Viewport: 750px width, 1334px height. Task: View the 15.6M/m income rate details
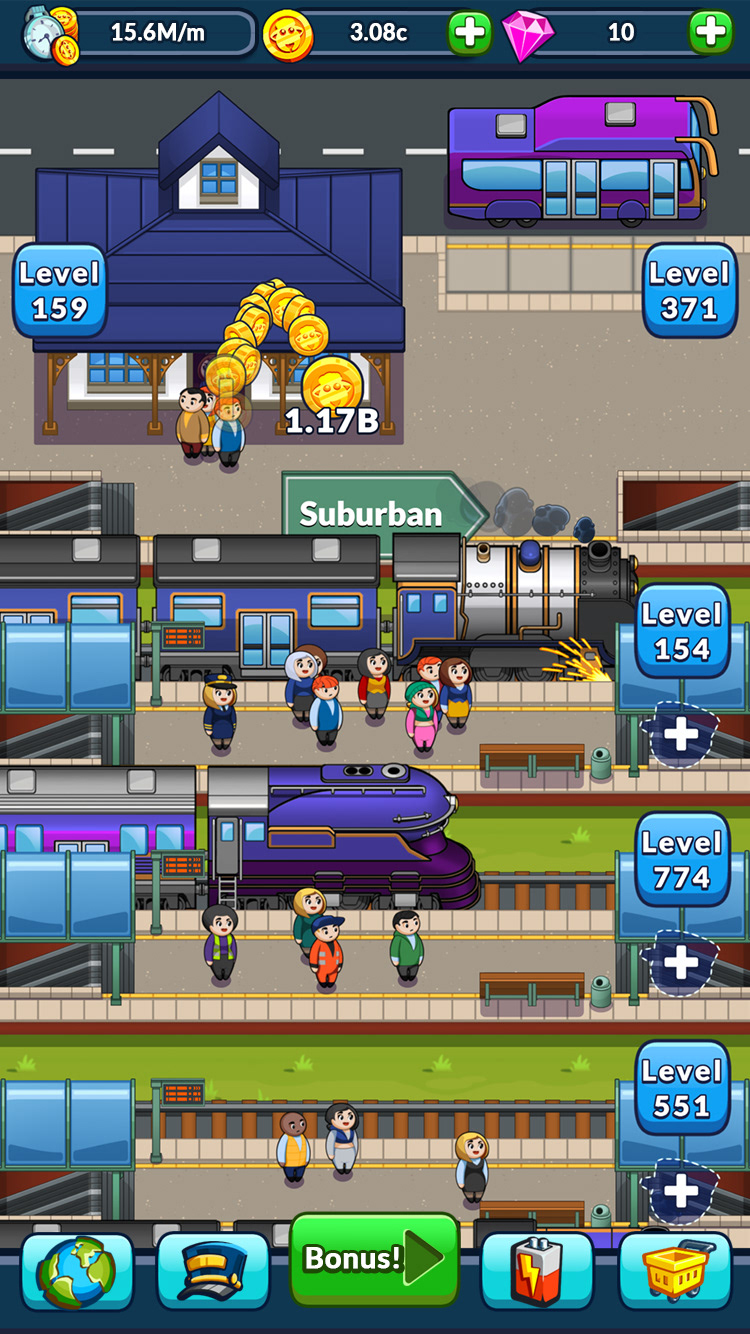coord(140,33)
